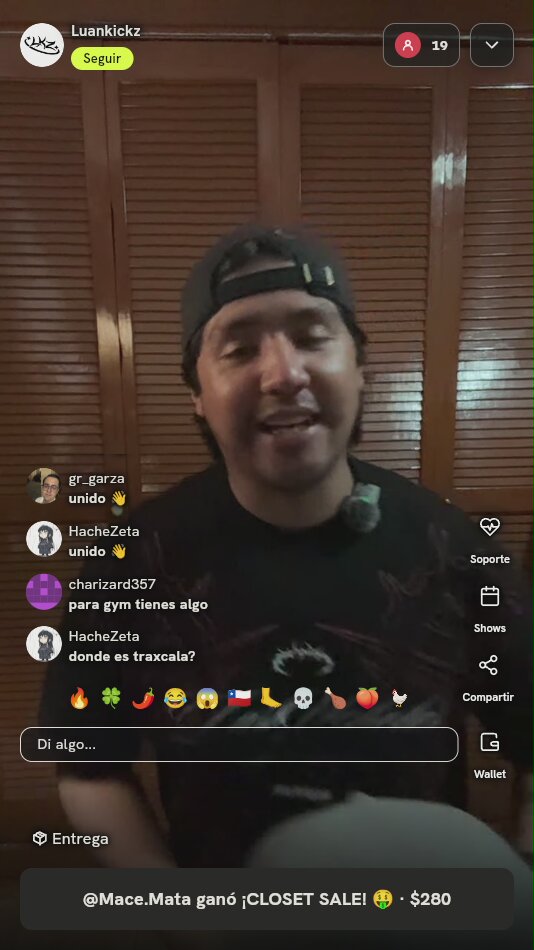Focus the 'Di algo...' chat field
The image size is (534, 950).
[x=239, y=744]
